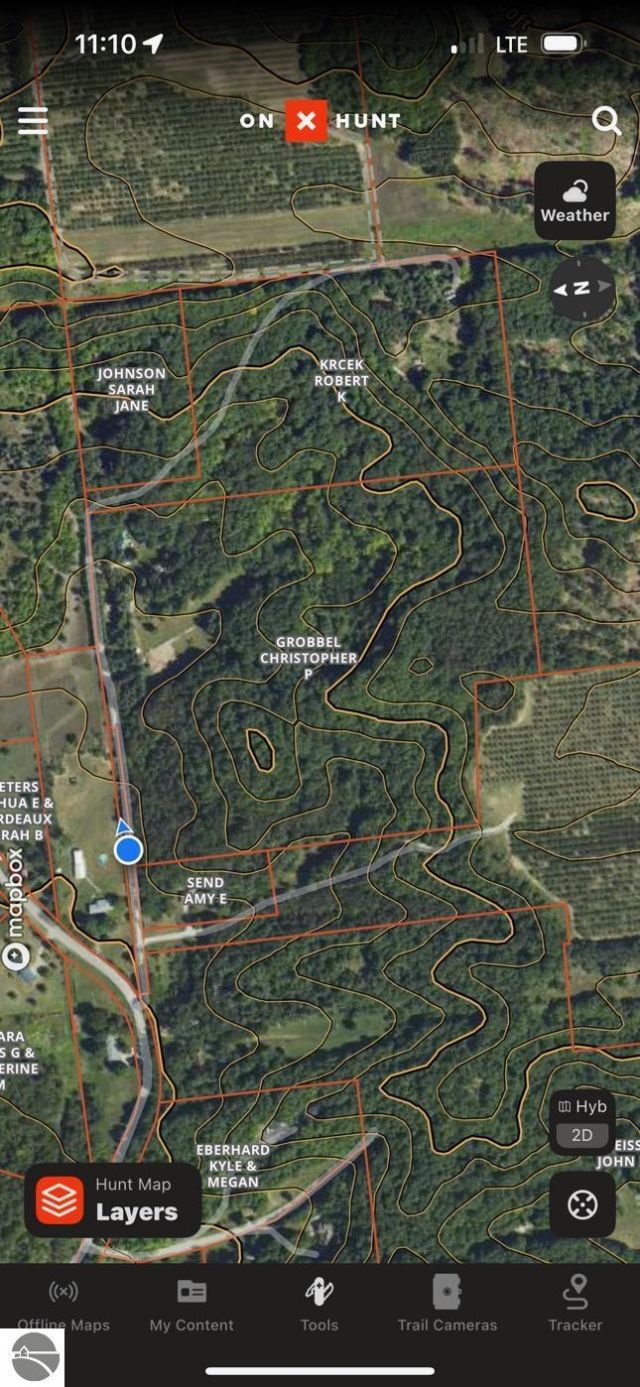Open the Tools tab

(319, 1305)
